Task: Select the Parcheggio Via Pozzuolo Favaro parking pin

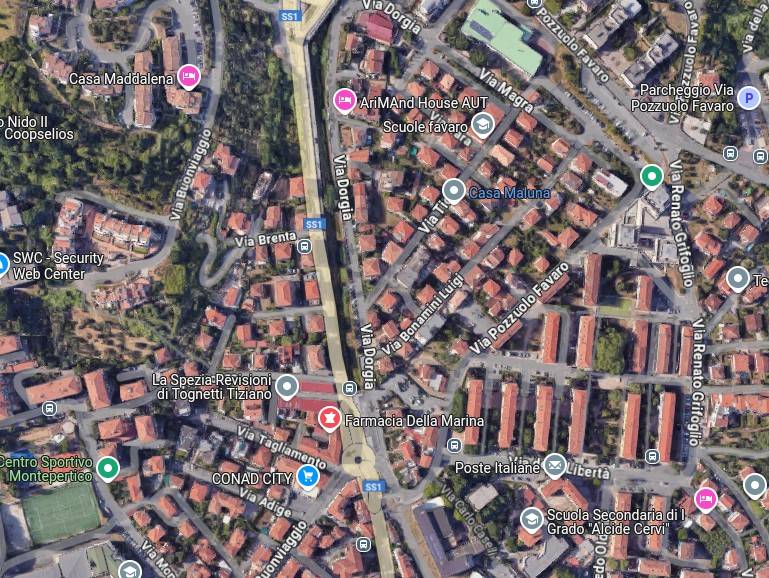Action: click(748, 97)
